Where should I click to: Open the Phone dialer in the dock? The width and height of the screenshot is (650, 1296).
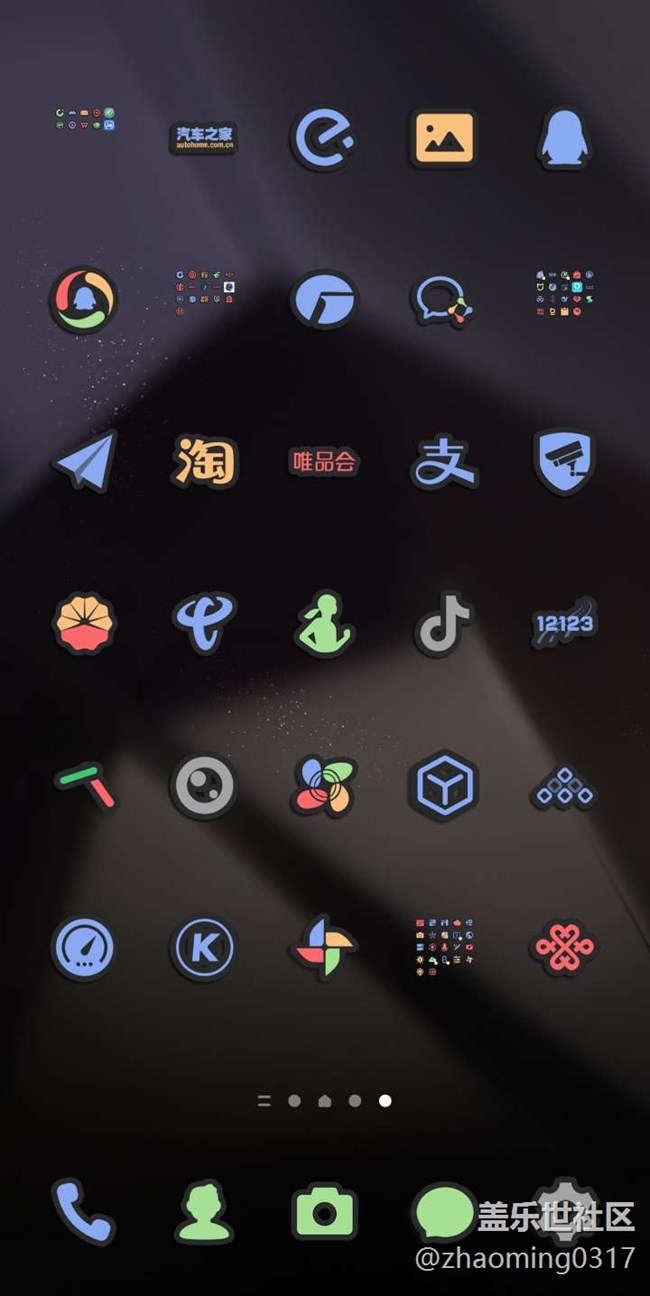click(x=84, y=1212)
